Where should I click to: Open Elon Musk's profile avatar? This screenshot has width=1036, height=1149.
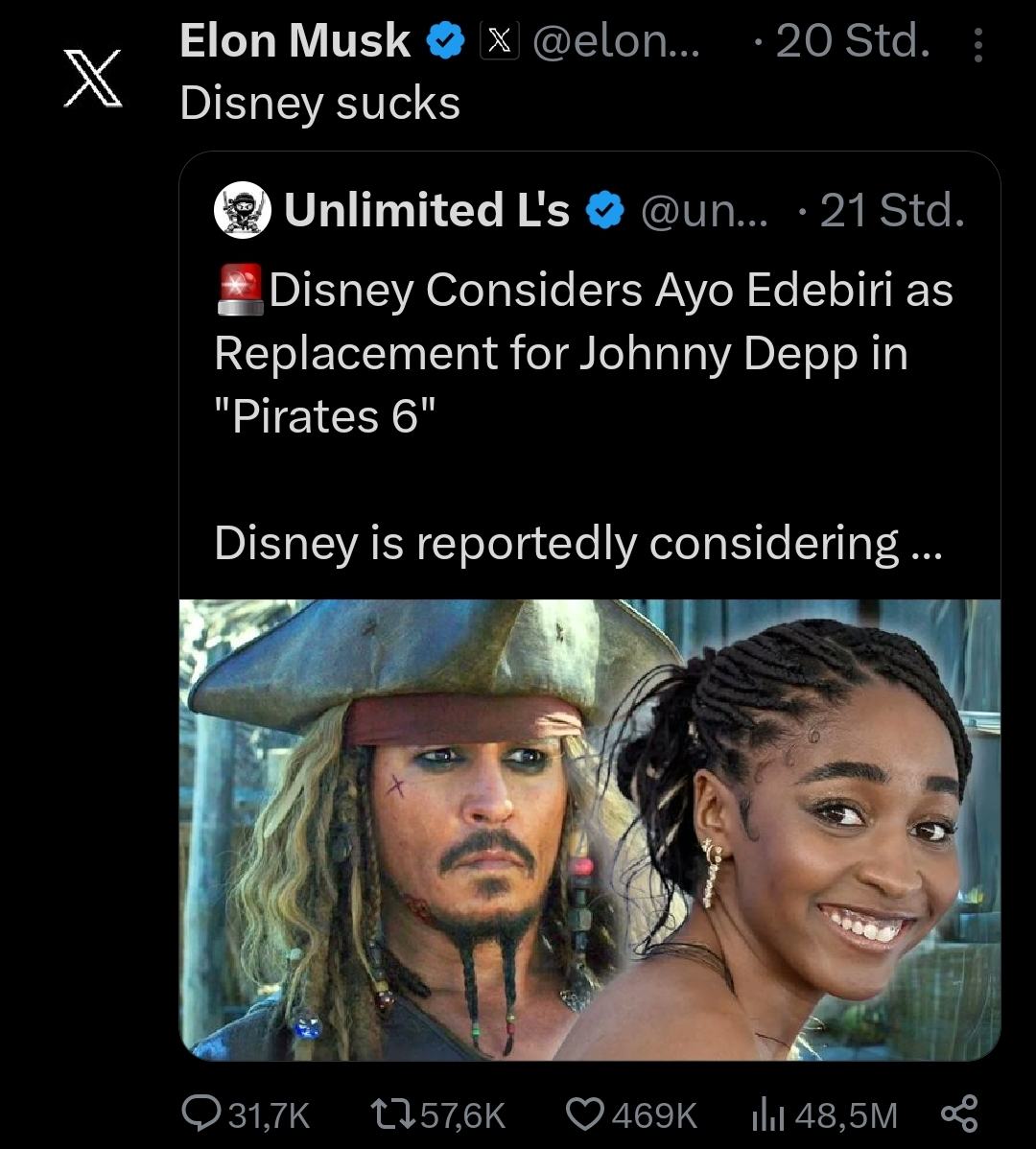tap(93, 78)
